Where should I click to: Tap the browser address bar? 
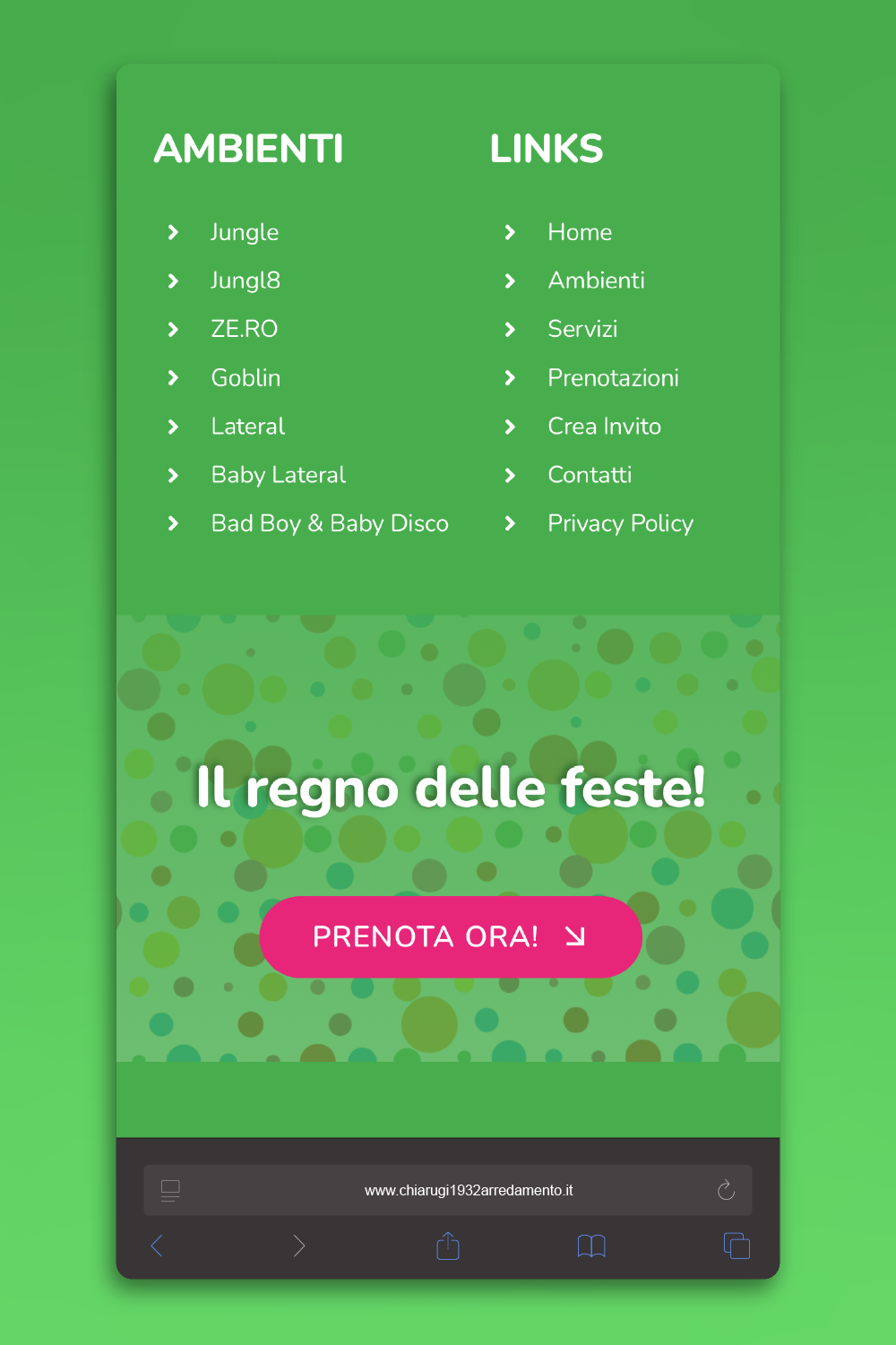pos(468,1190)
